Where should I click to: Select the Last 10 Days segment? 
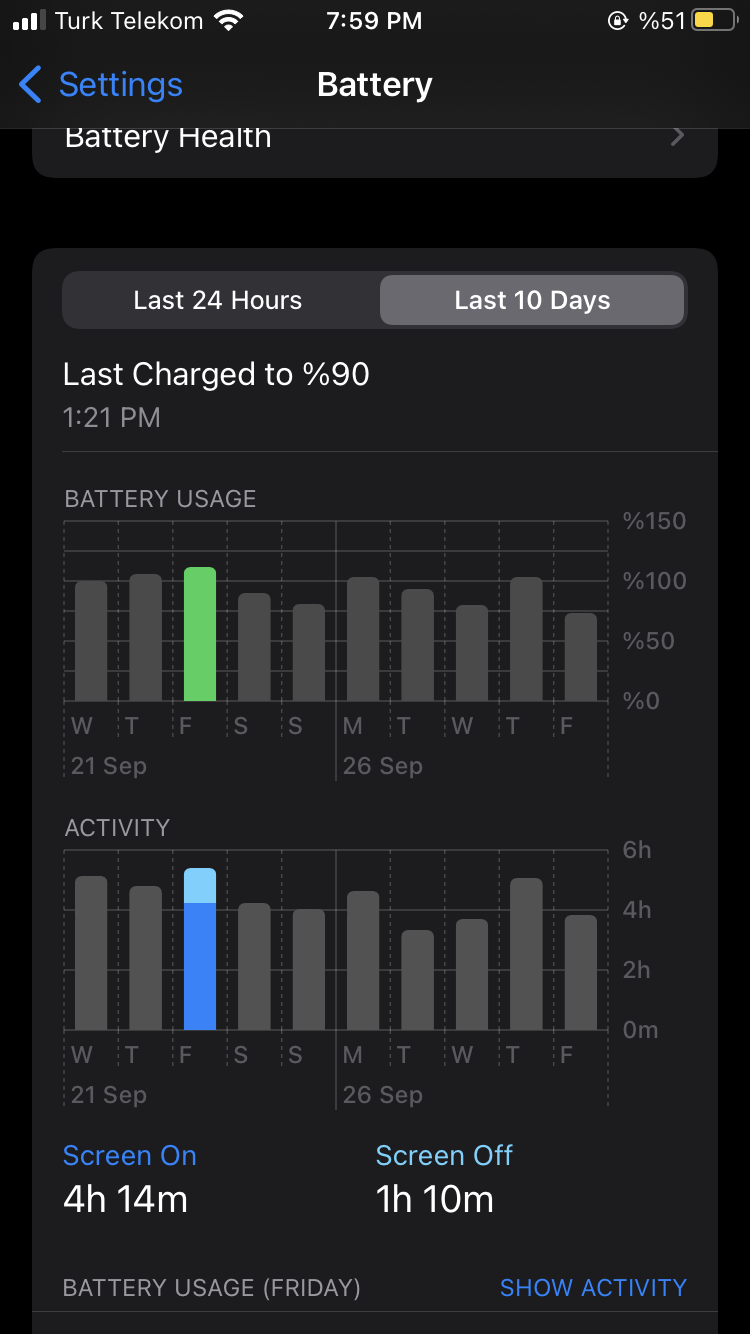[532, 300]
